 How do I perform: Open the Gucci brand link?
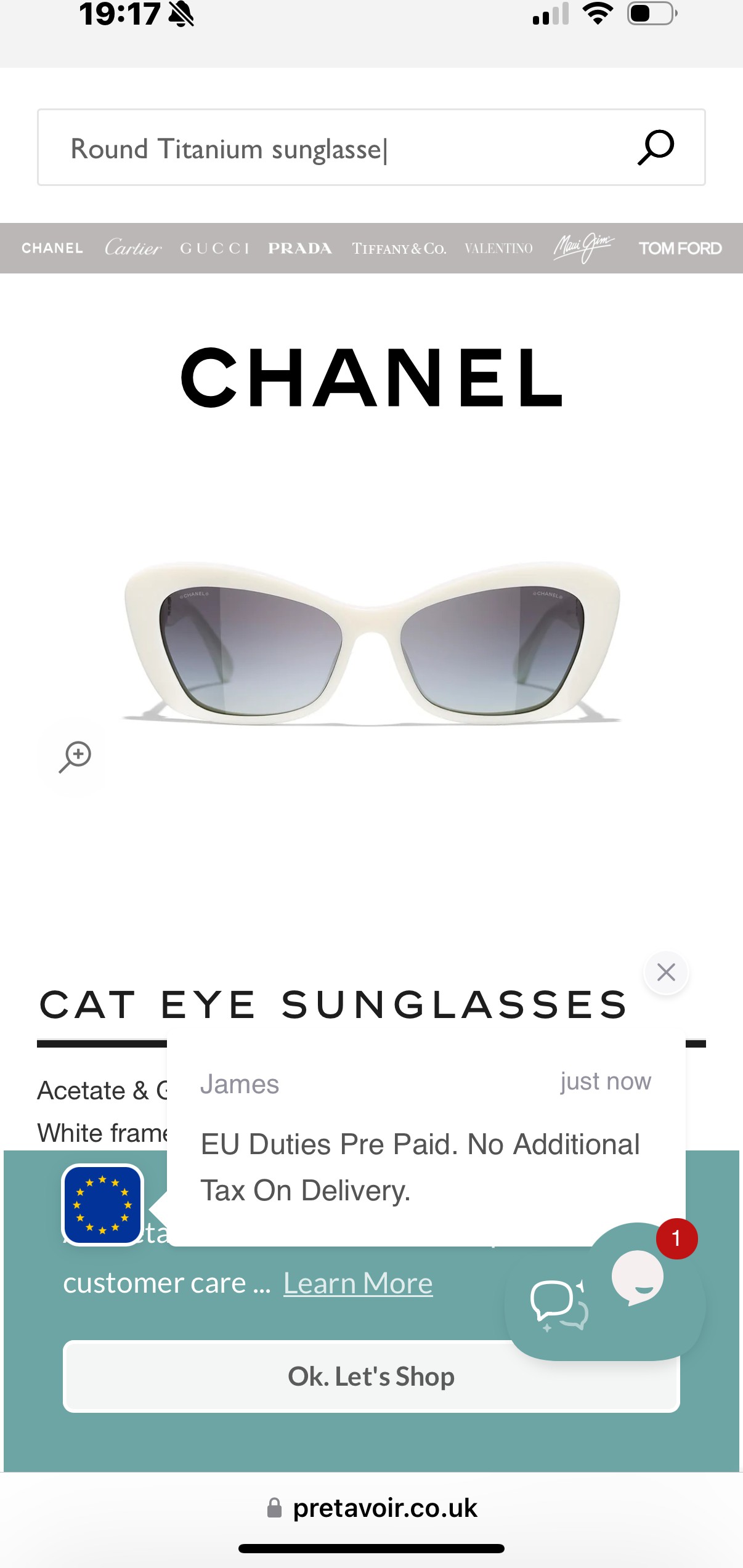215,248
